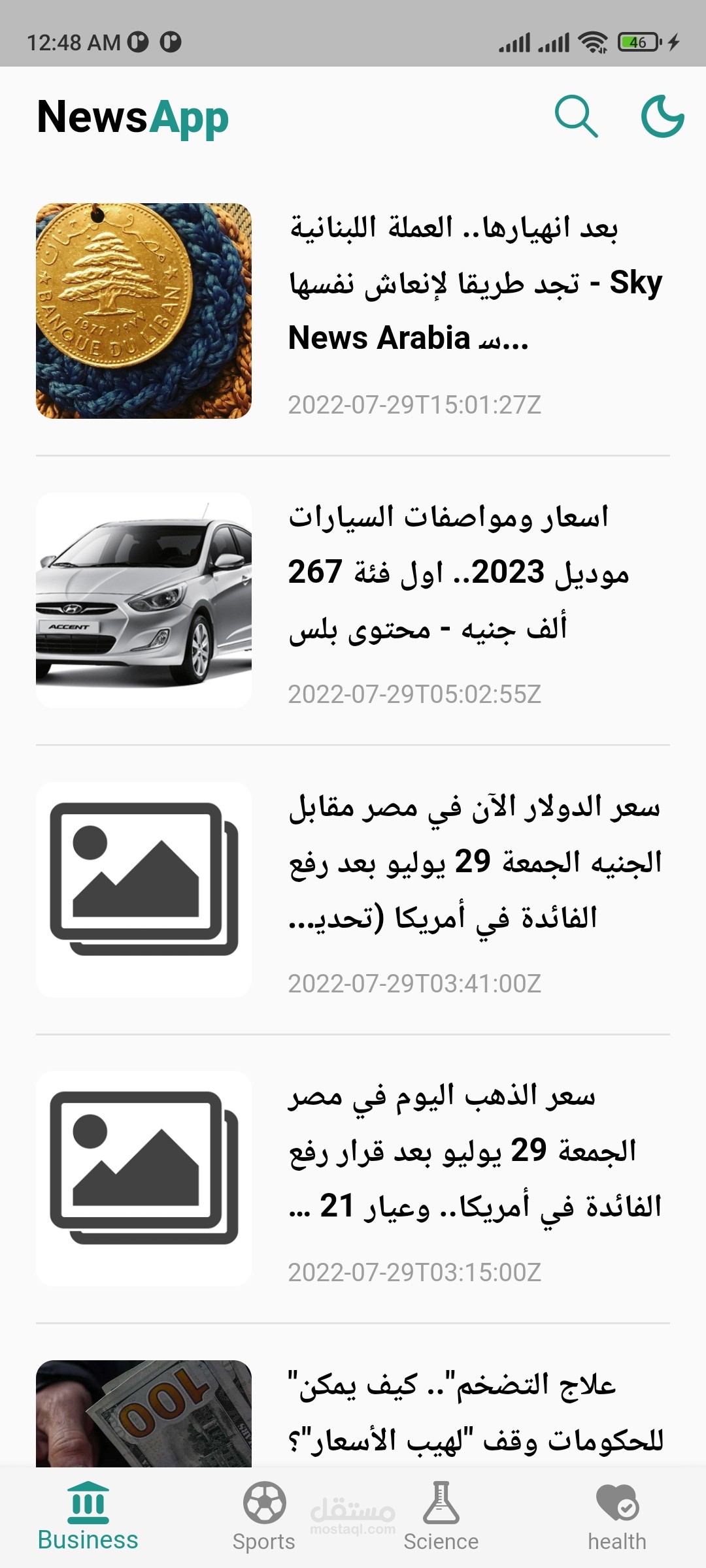Screen dimensions: 706x1568
Task: Open the inflation treatment article
Action: (x=475, y=1411)
